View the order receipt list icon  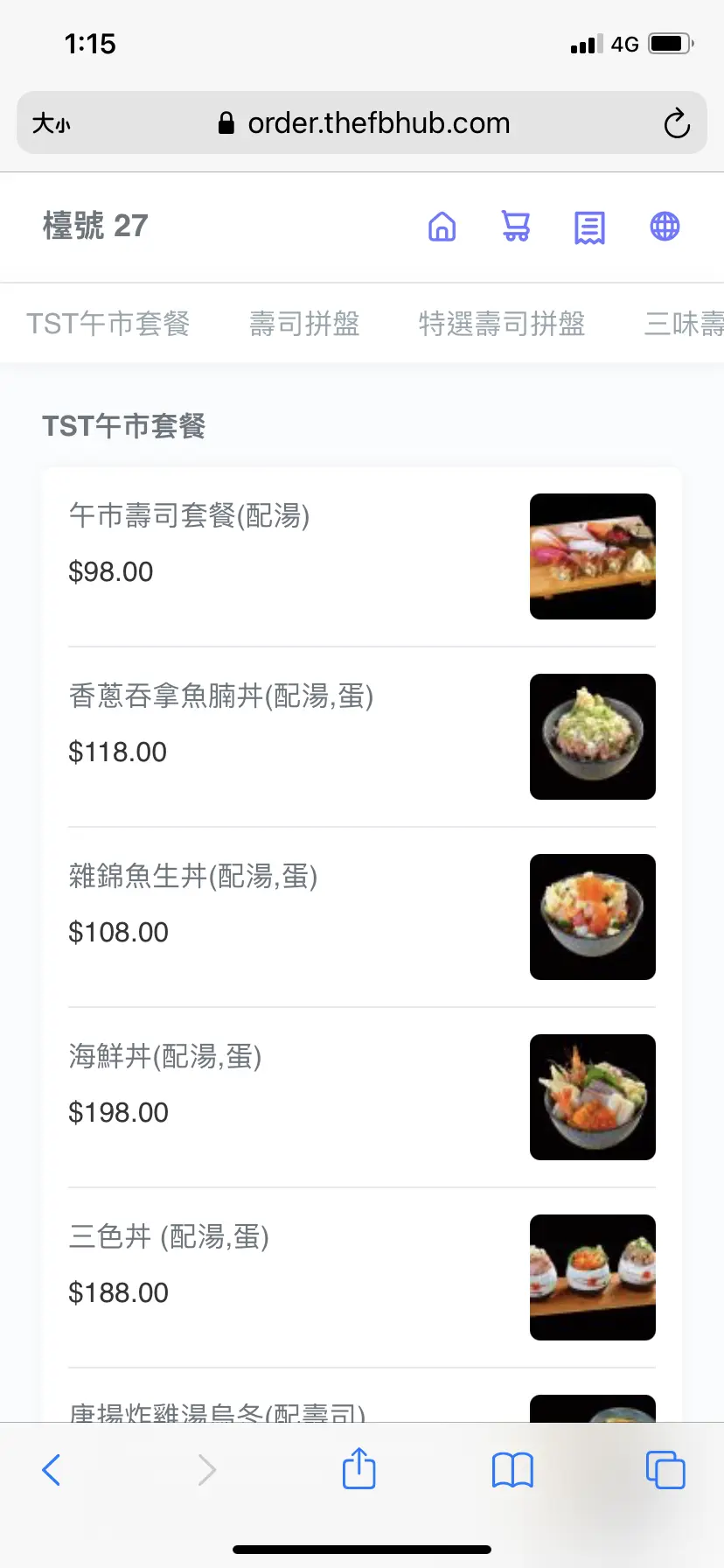coord(589,227)
